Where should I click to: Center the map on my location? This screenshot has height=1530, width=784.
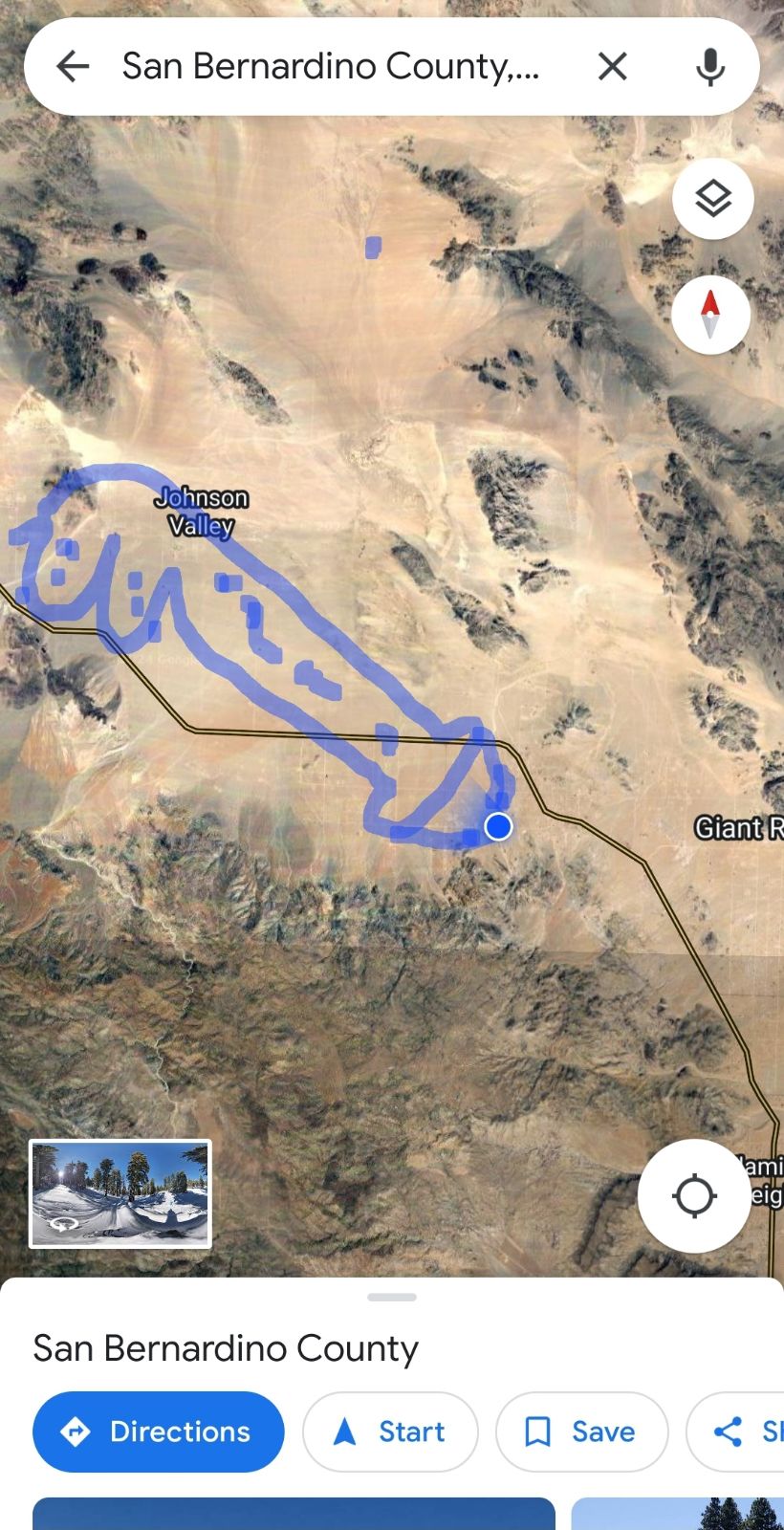click(694, 1195)
